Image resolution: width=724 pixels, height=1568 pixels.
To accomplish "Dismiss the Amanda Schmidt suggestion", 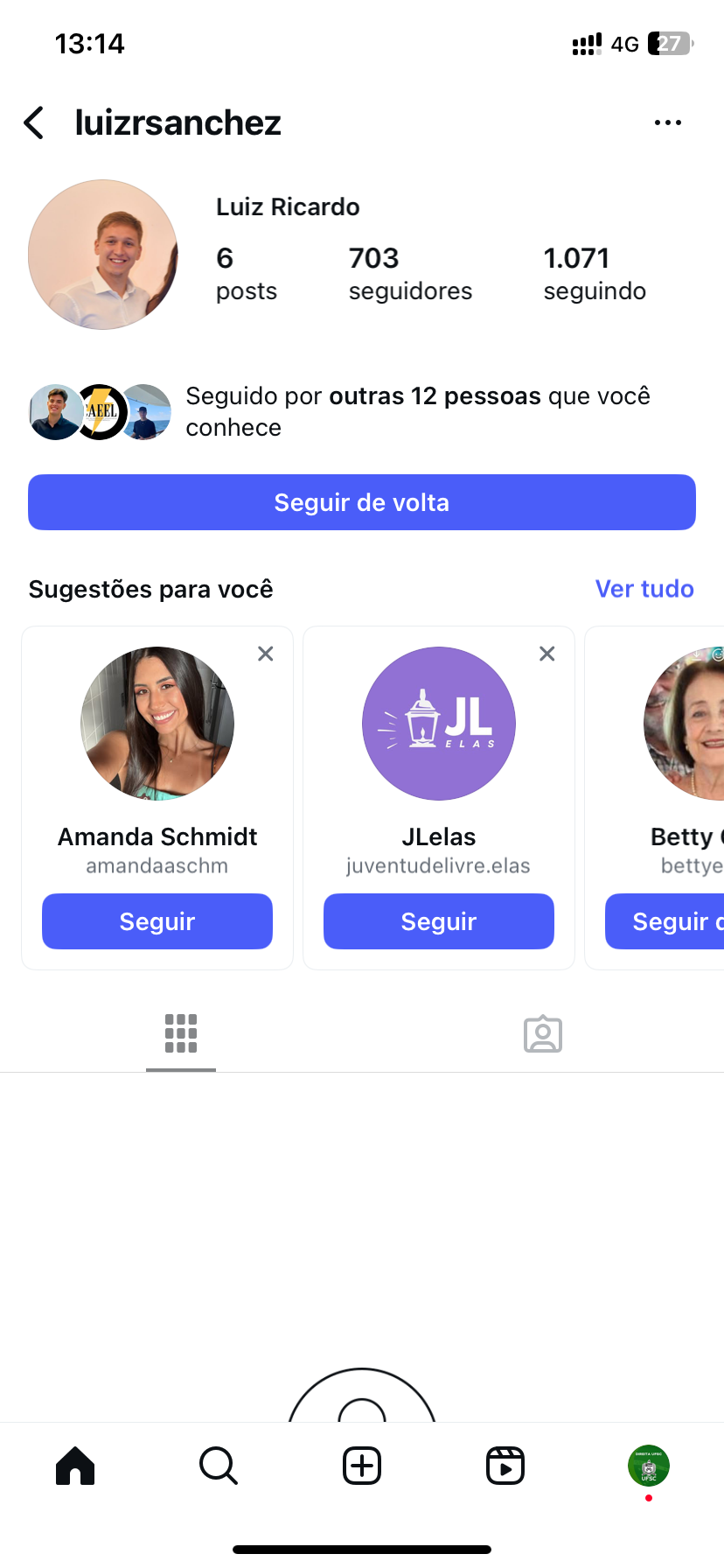I will [266, 654].
